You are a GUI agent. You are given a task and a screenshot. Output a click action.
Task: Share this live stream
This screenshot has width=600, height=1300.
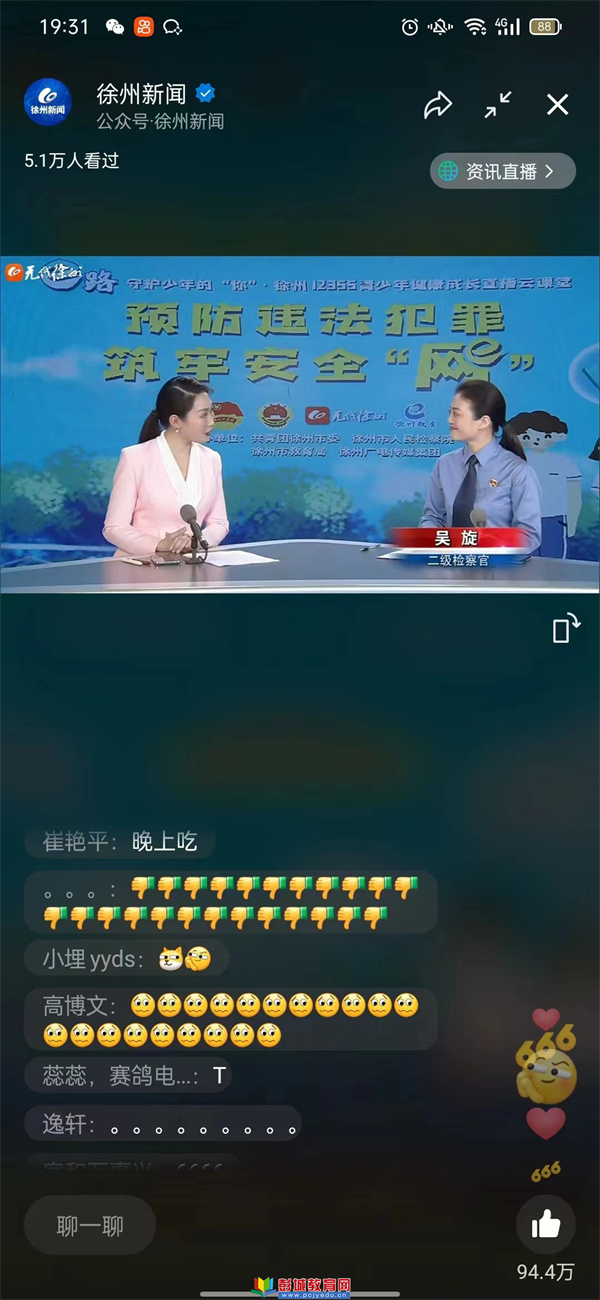(438, 105)
